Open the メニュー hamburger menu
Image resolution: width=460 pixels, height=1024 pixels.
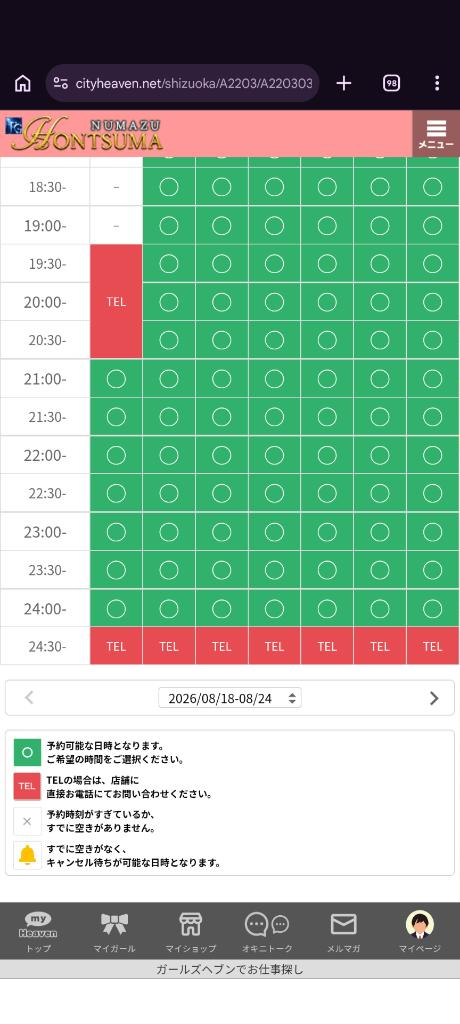point(436,133)
